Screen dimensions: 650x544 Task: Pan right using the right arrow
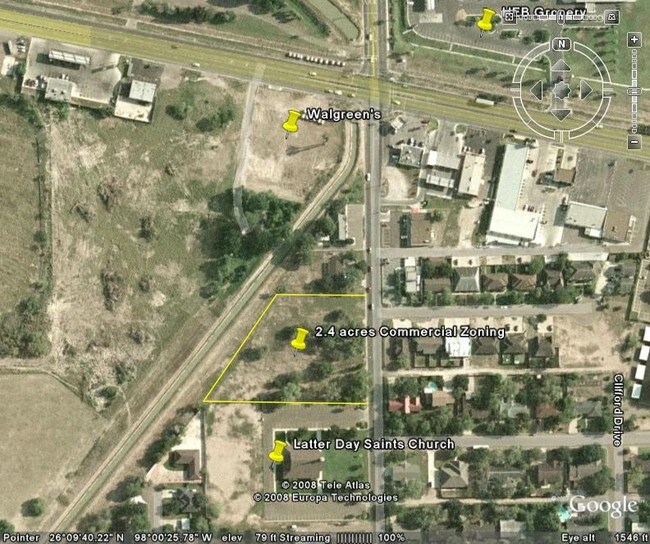pos(584,90)
